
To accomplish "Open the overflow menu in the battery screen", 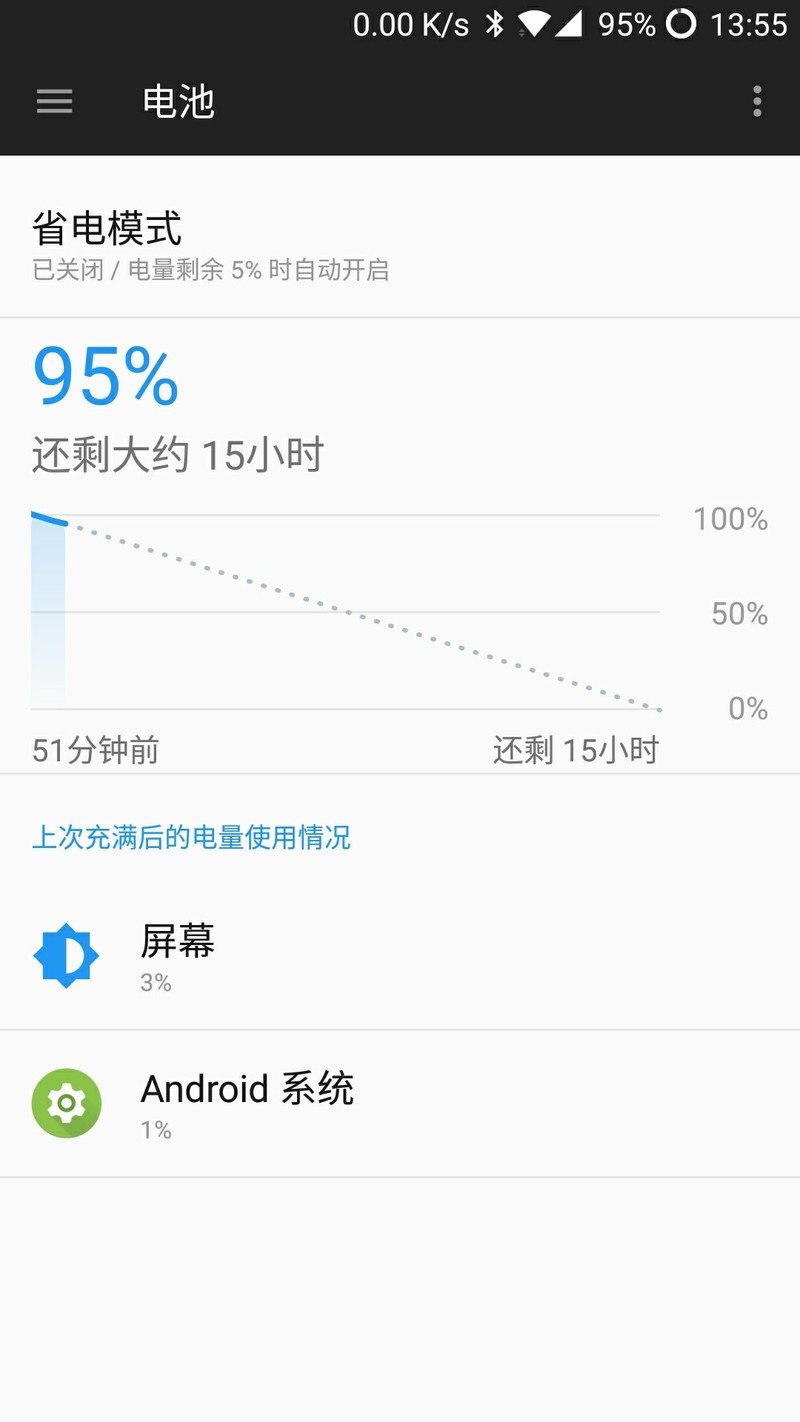I will point(757,101).
